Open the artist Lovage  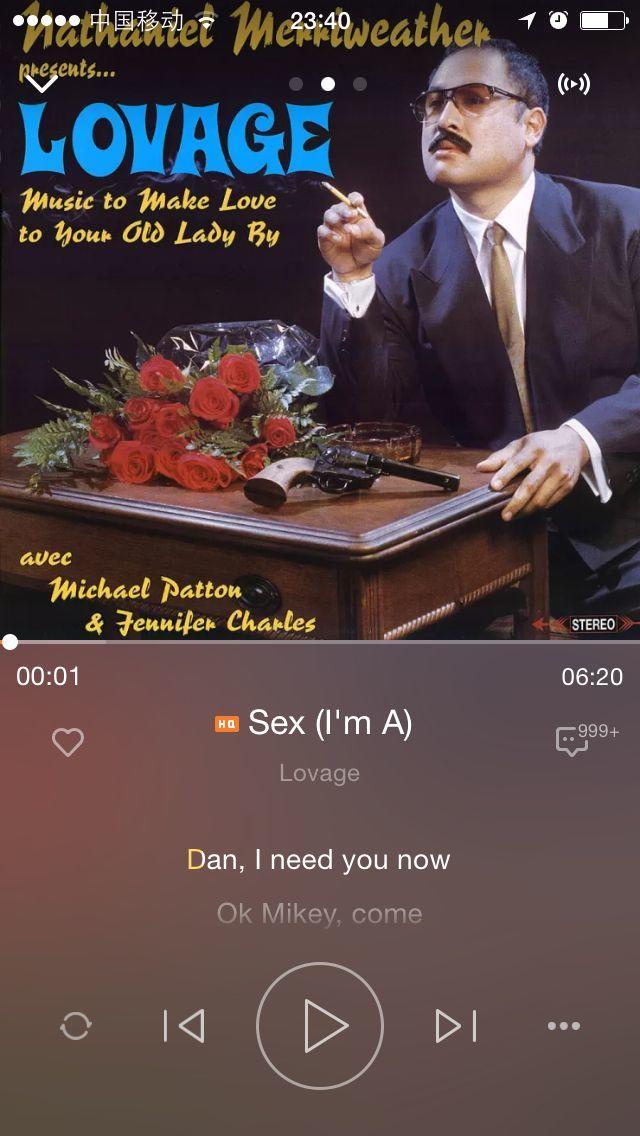pyautogui.click(x=319, y=773)
